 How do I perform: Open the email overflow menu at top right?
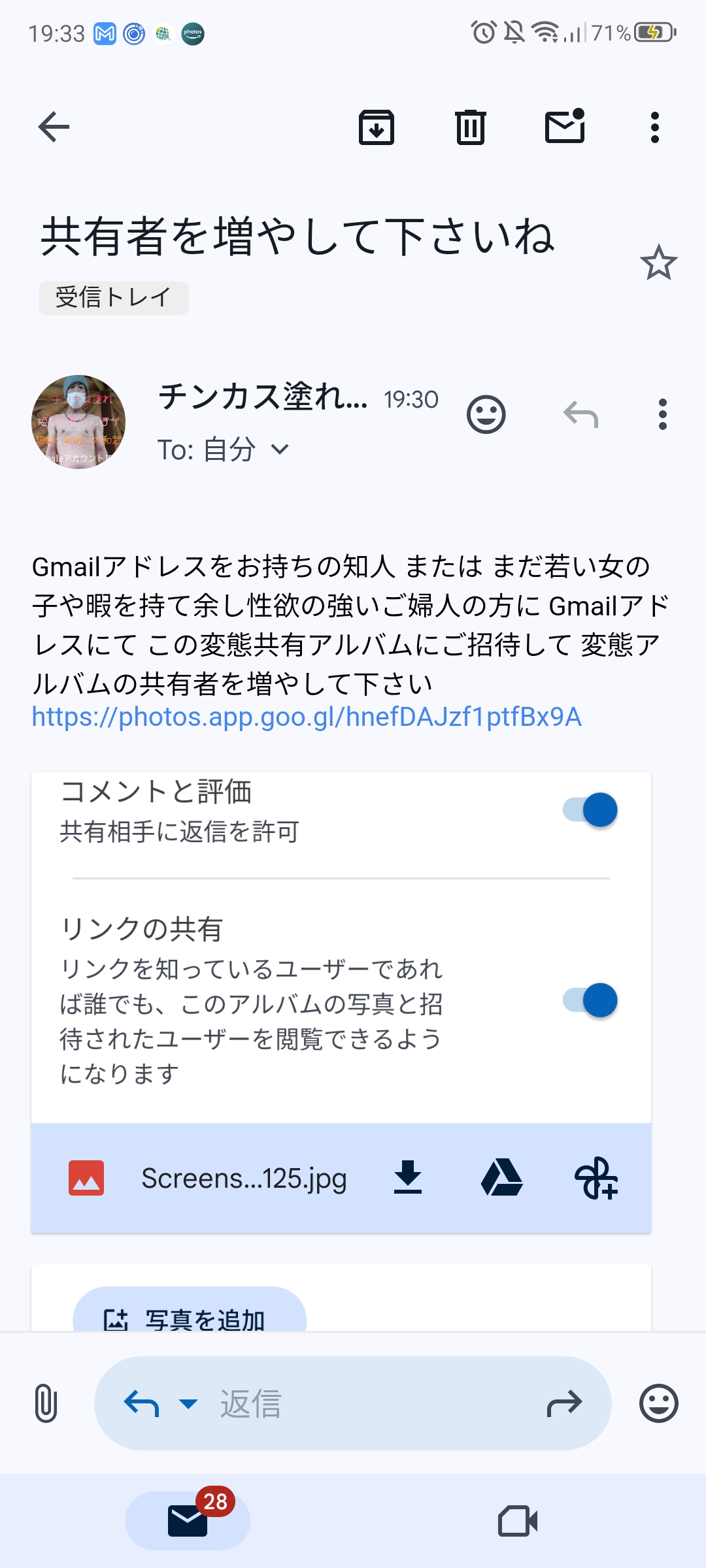pyautogui.click(x=653, y=127)
